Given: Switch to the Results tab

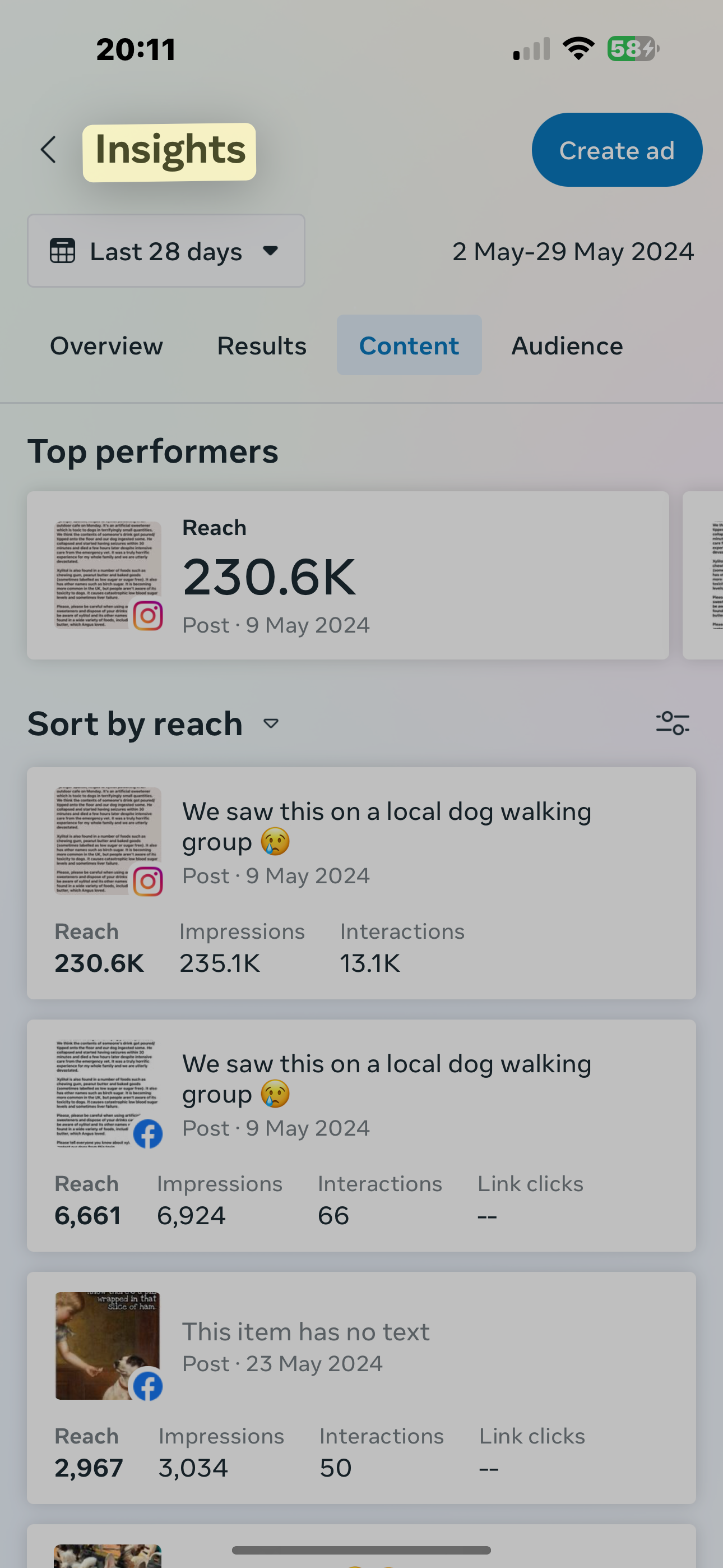Looking at the screenshot, I should (x=262, y=345).
